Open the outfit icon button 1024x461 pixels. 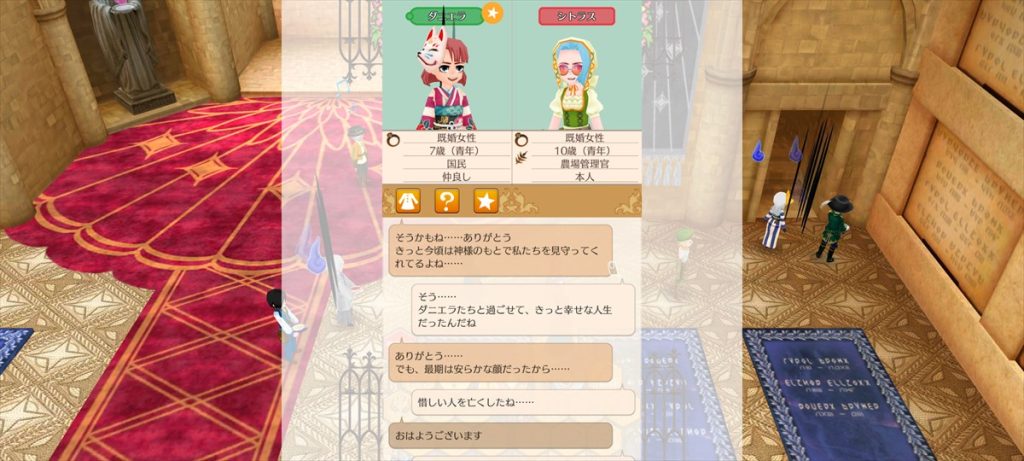point(408,201)
